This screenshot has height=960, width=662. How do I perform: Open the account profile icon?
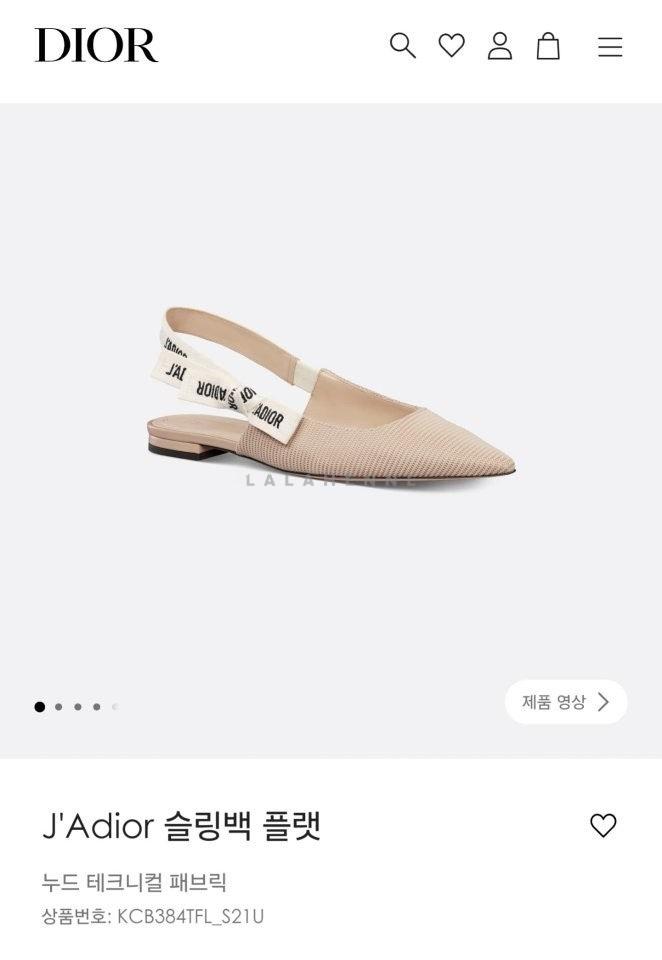[500, 46]
